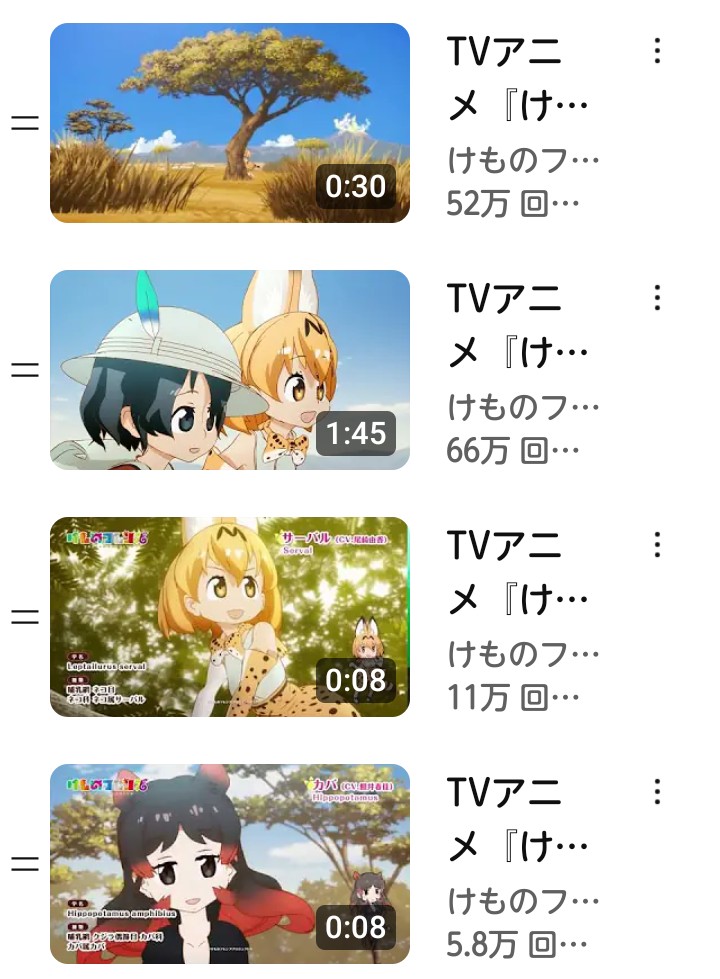
Task: Tap the reorder handle beside the 1:45 video
Action: 24,370
